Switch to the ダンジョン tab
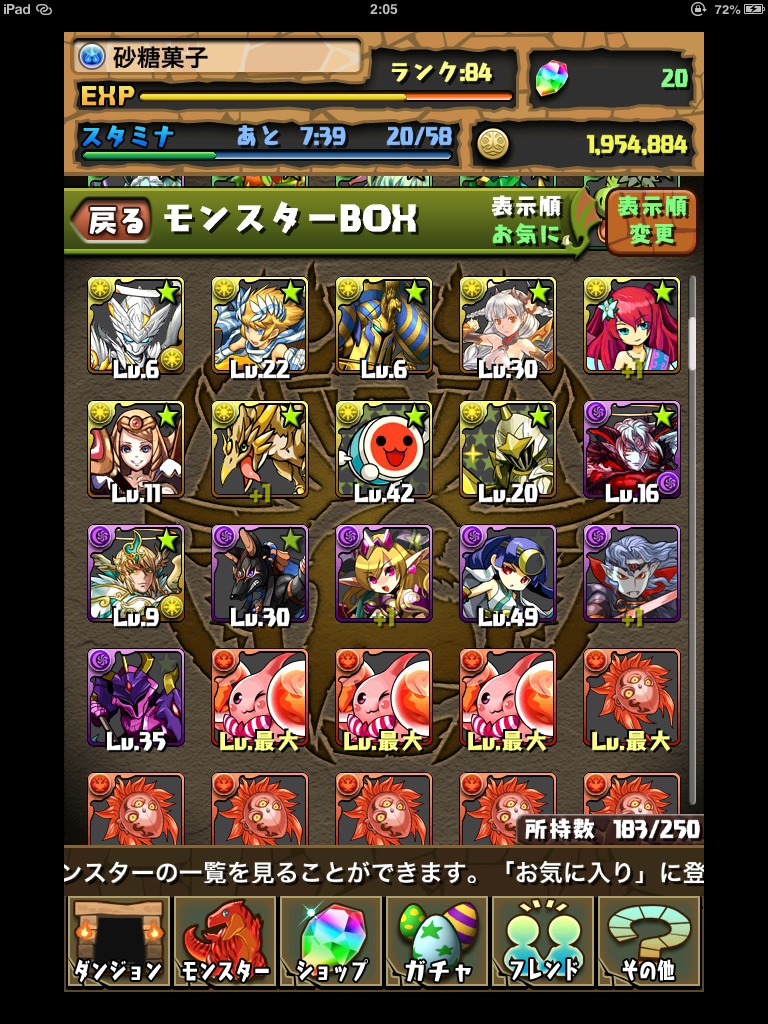768x1024 pixels. pyautogui.click(x=118, y=942)
